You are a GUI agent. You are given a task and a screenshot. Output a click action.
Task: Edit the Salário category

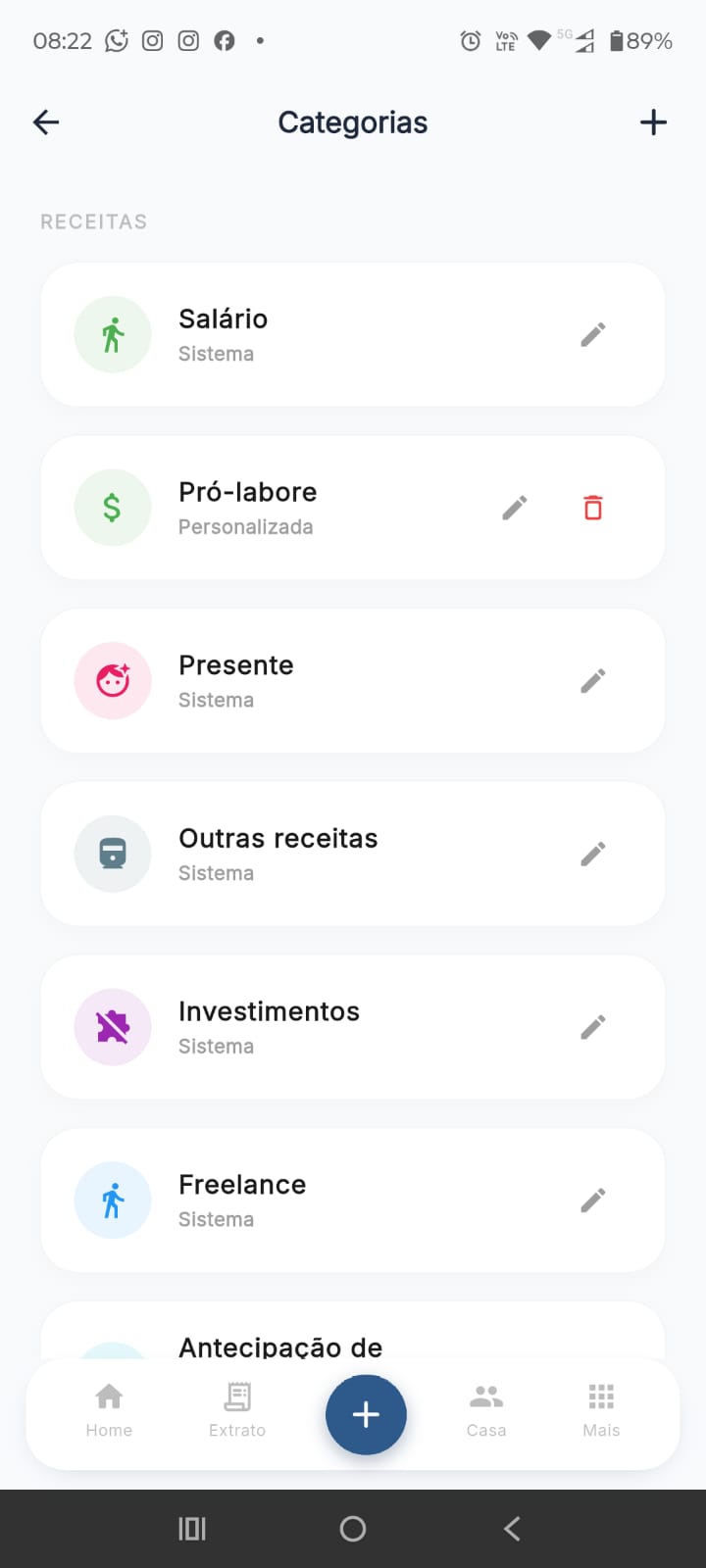click(592, 335)
